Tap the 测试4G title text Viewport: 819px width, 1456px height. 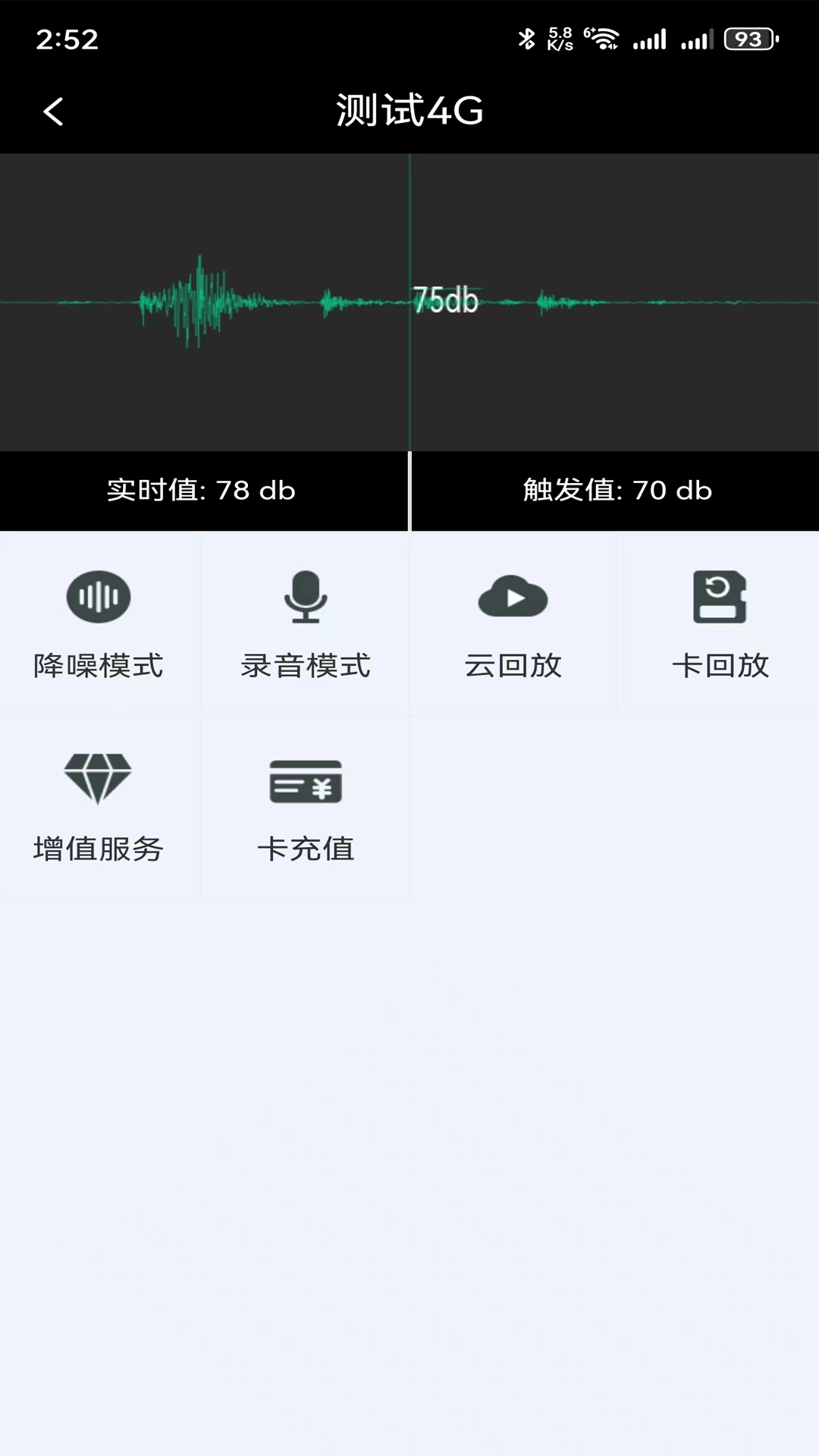[409, 111]
